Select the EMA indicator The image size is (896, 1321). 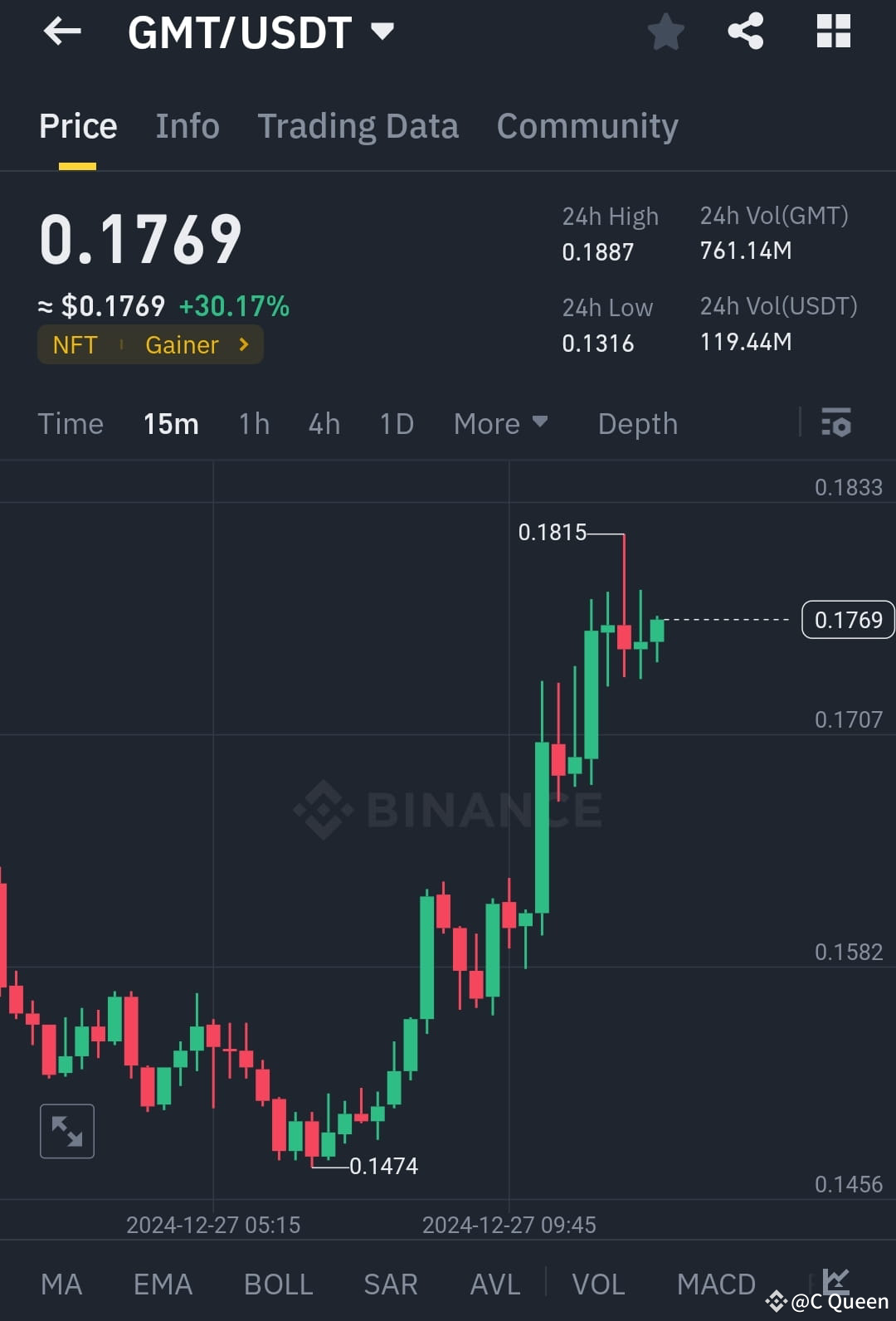pyautogui.click(x=163, y=1284)
